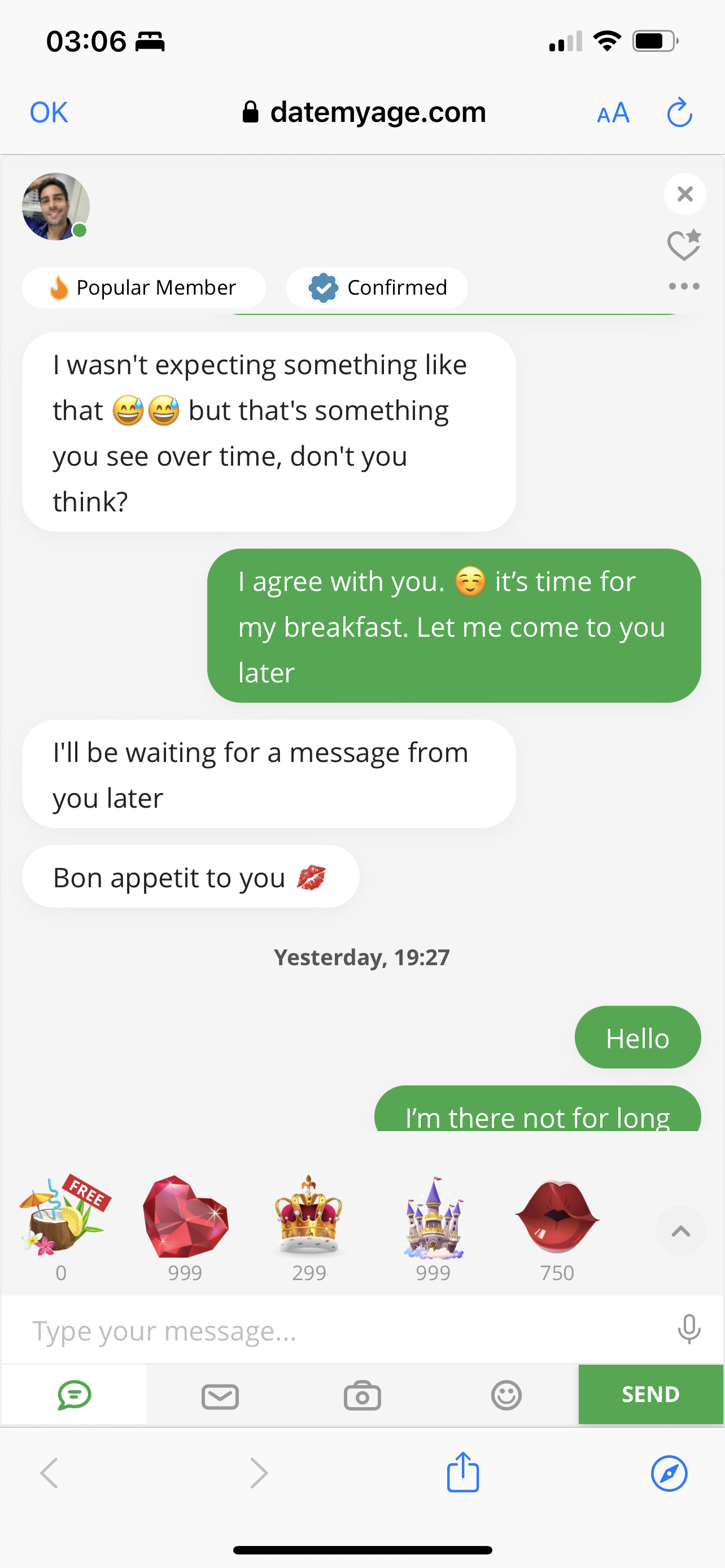Image resolution: width=725 pixels, height=1568 pixels.
Task: Close the chat window
Action: point(685,194)
